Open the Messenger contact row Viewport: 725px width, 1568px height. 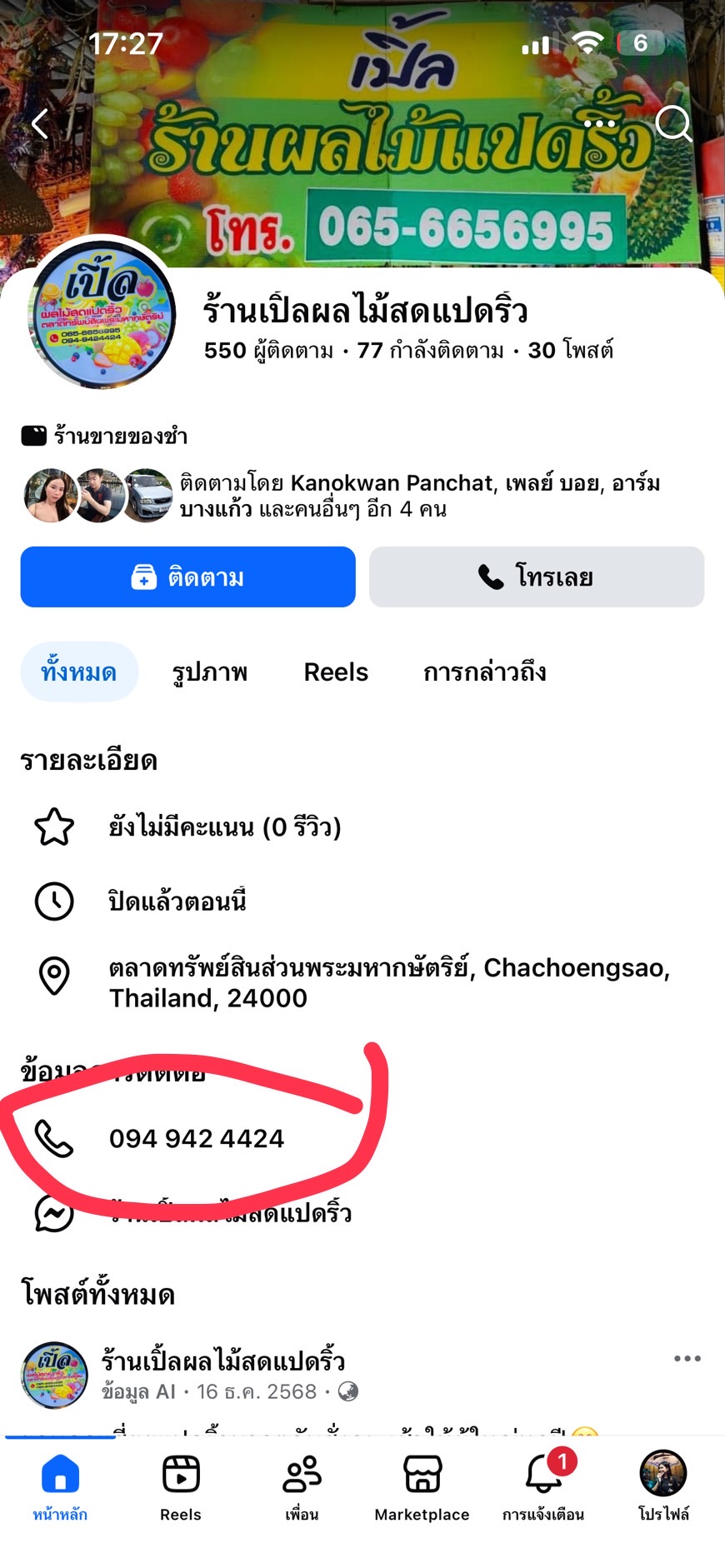(230, 1212)
